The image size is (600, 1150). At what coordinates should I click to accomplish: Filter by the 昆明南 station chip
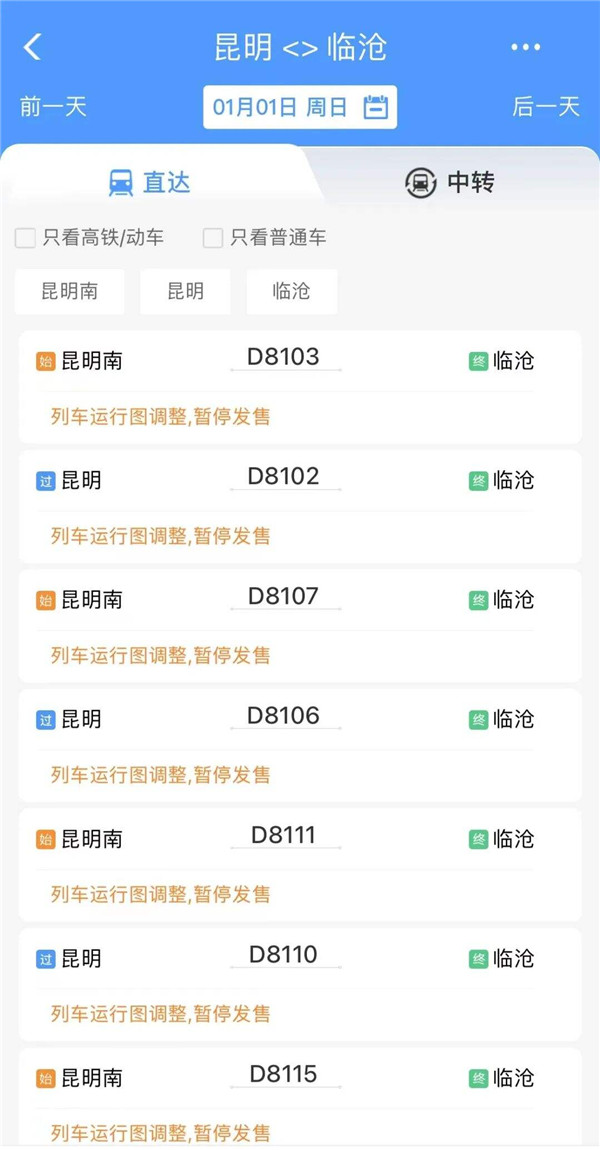[70, 291]
